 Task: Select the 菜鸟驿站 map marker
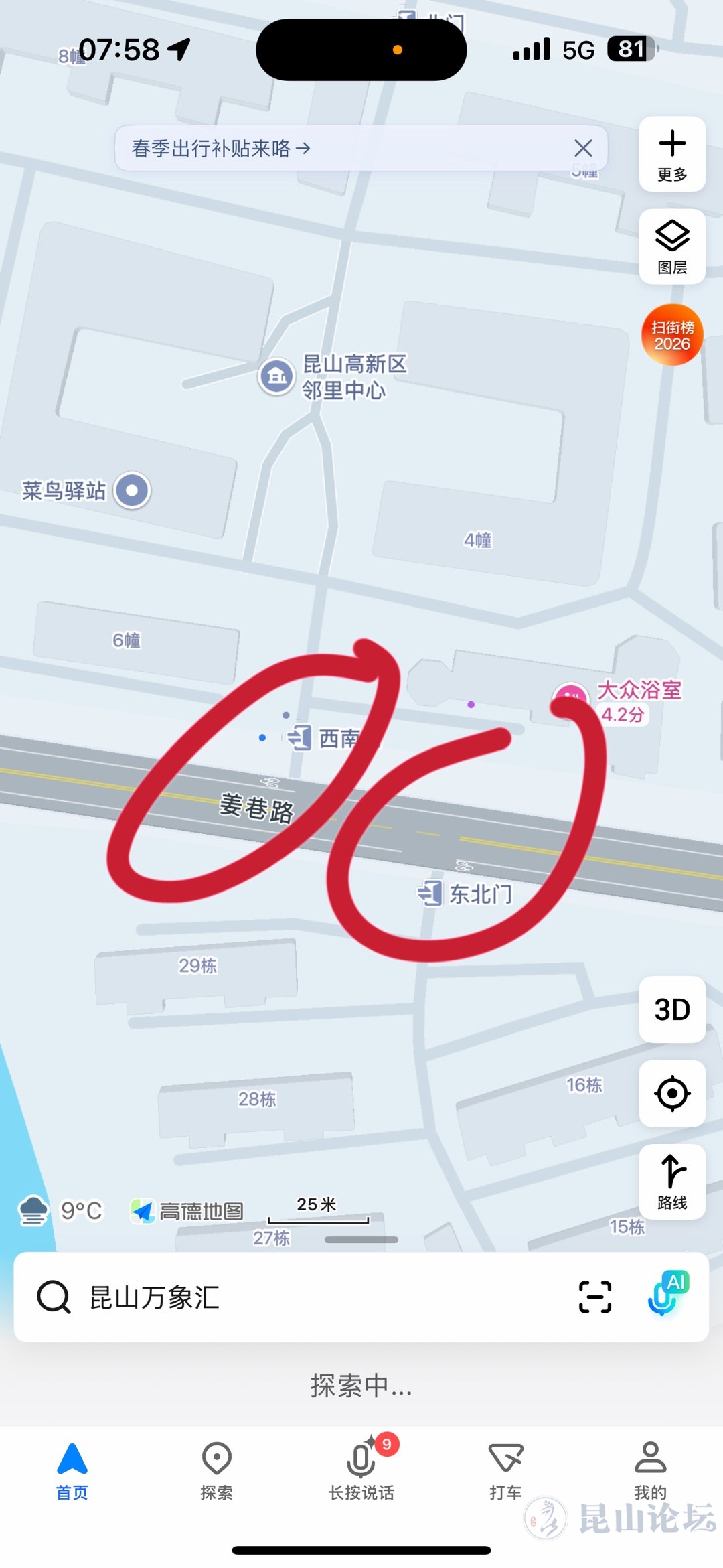point(132,490)
